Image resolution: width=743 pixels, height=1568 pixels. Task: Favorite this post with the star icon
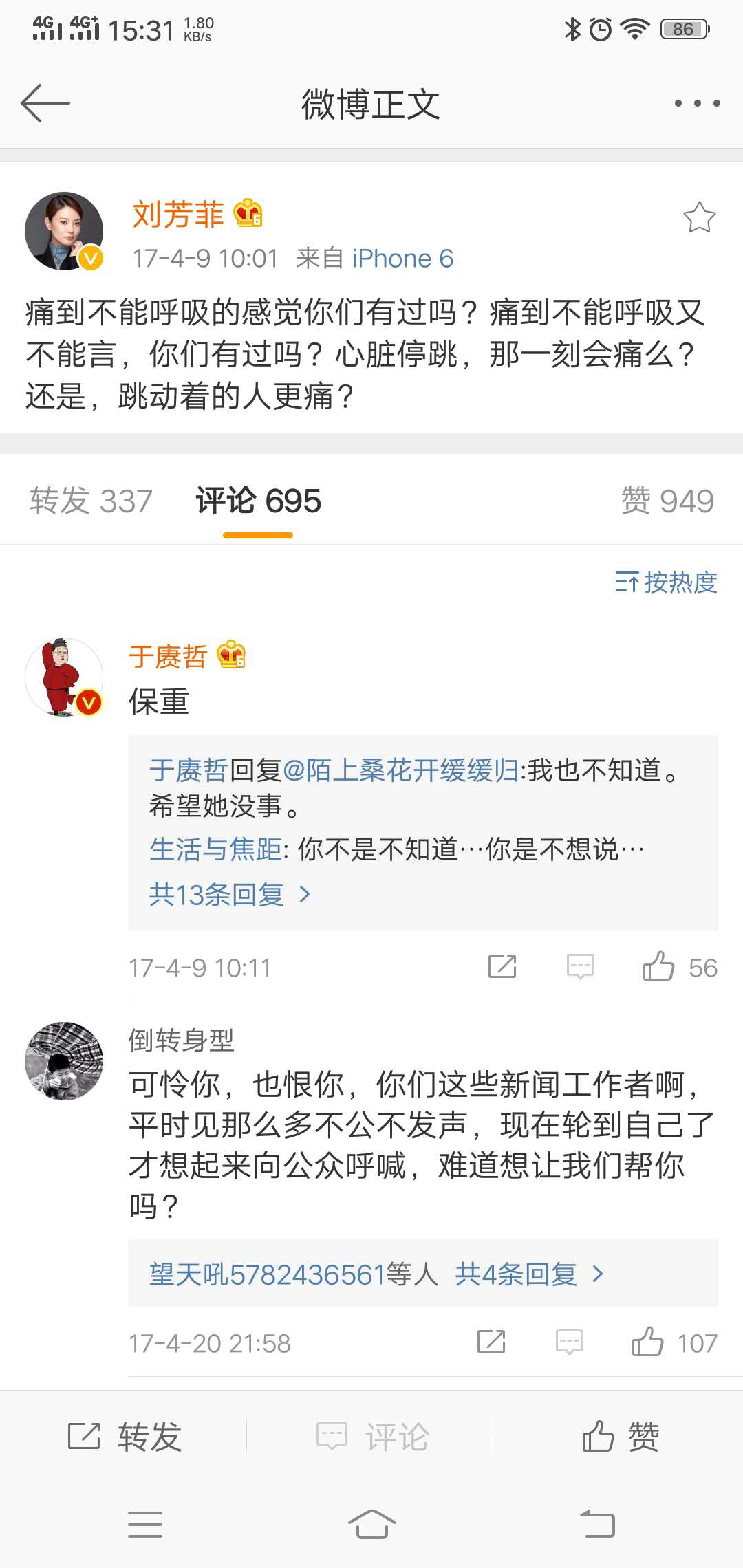pos(699,217)
